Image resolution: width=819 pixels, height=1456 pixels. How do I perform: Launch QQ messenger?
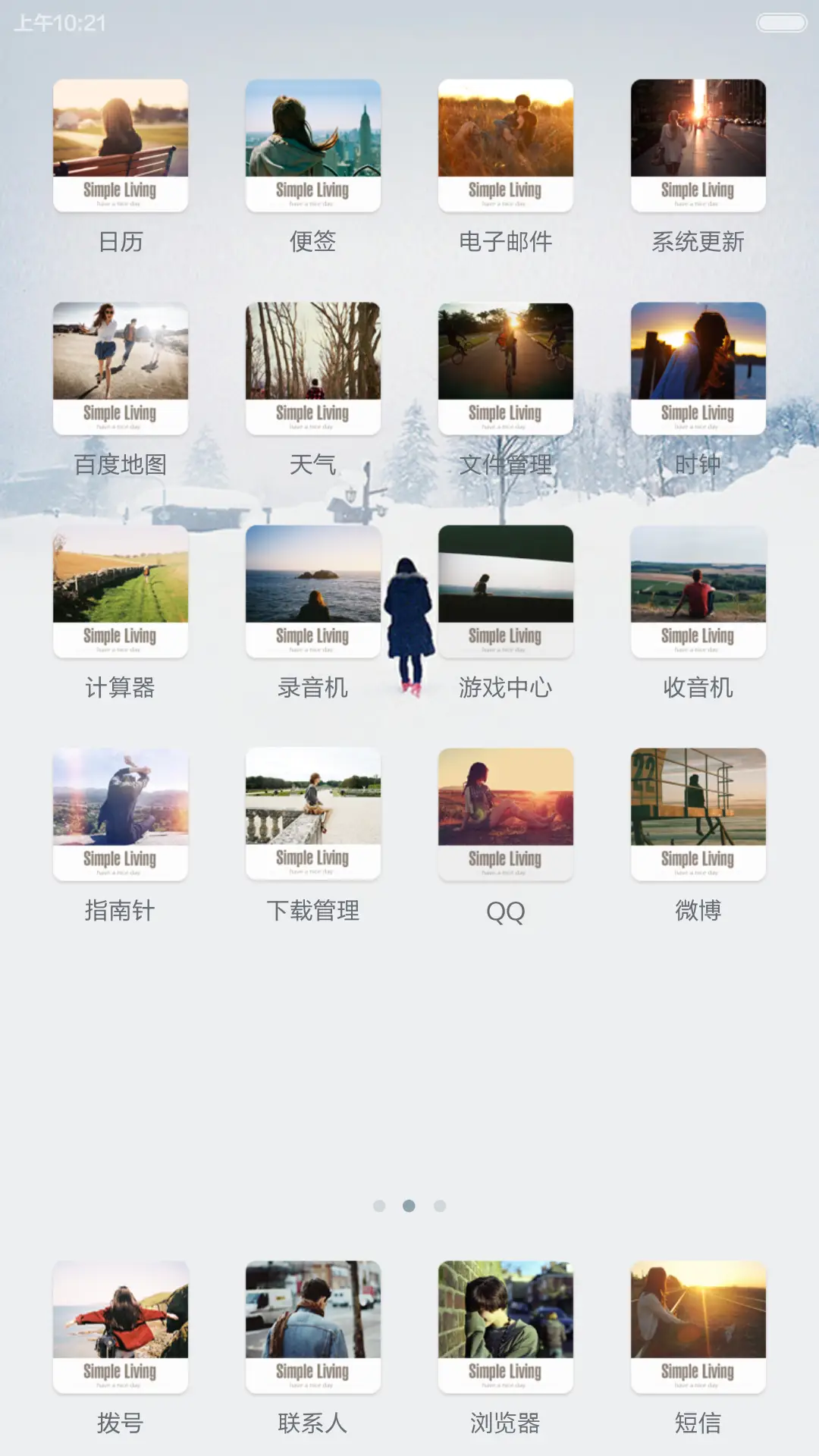click(x=506, y=812)
